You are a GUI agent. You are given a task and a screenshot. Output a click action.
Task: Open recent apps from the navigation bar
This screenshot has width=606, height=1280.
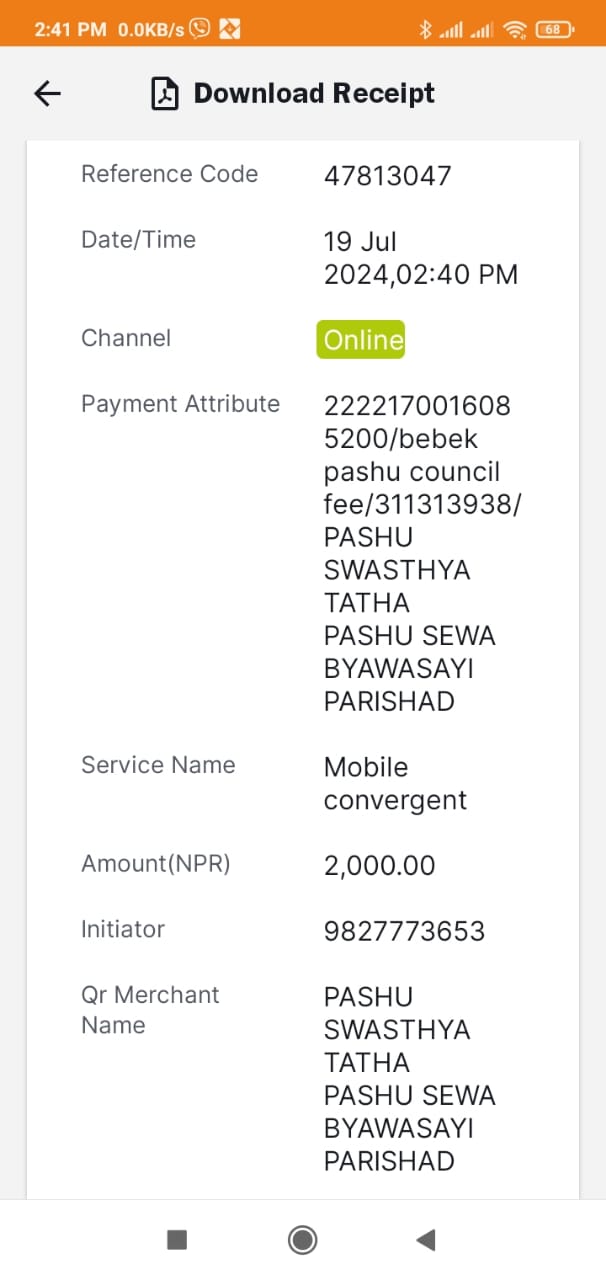coord(177,1240)
